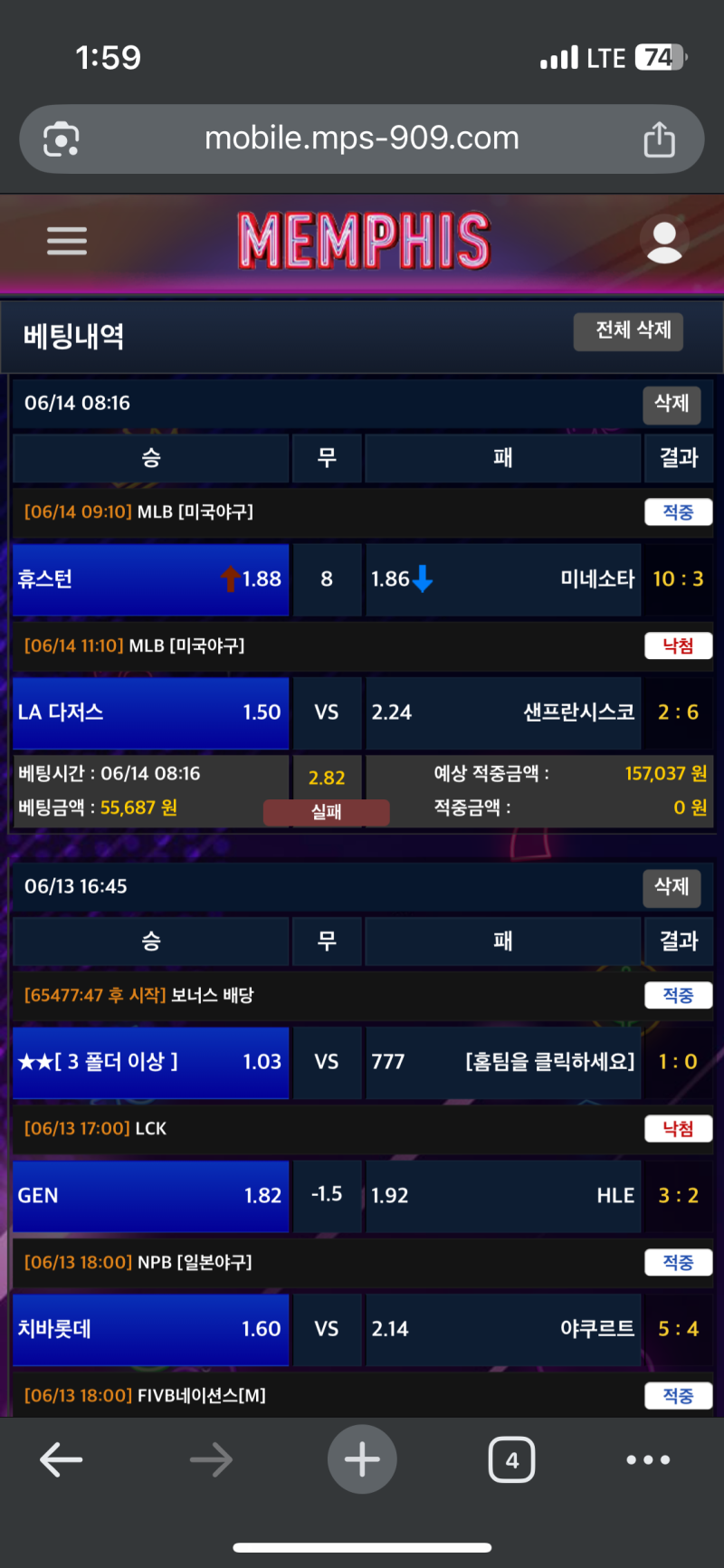Open the user profile icon

[664, 242]
